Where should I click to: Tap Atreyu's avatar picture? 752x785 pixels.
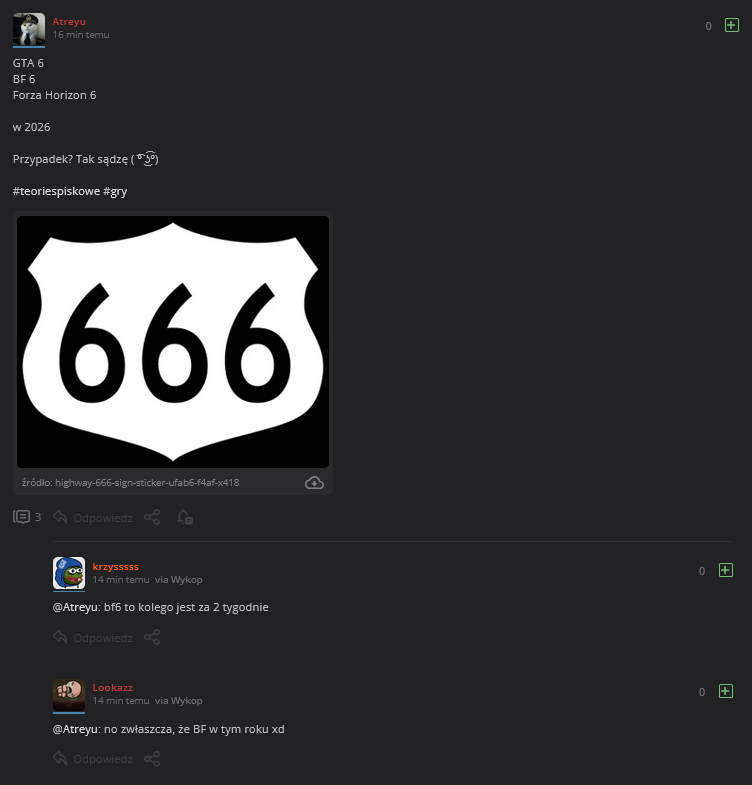29,28
